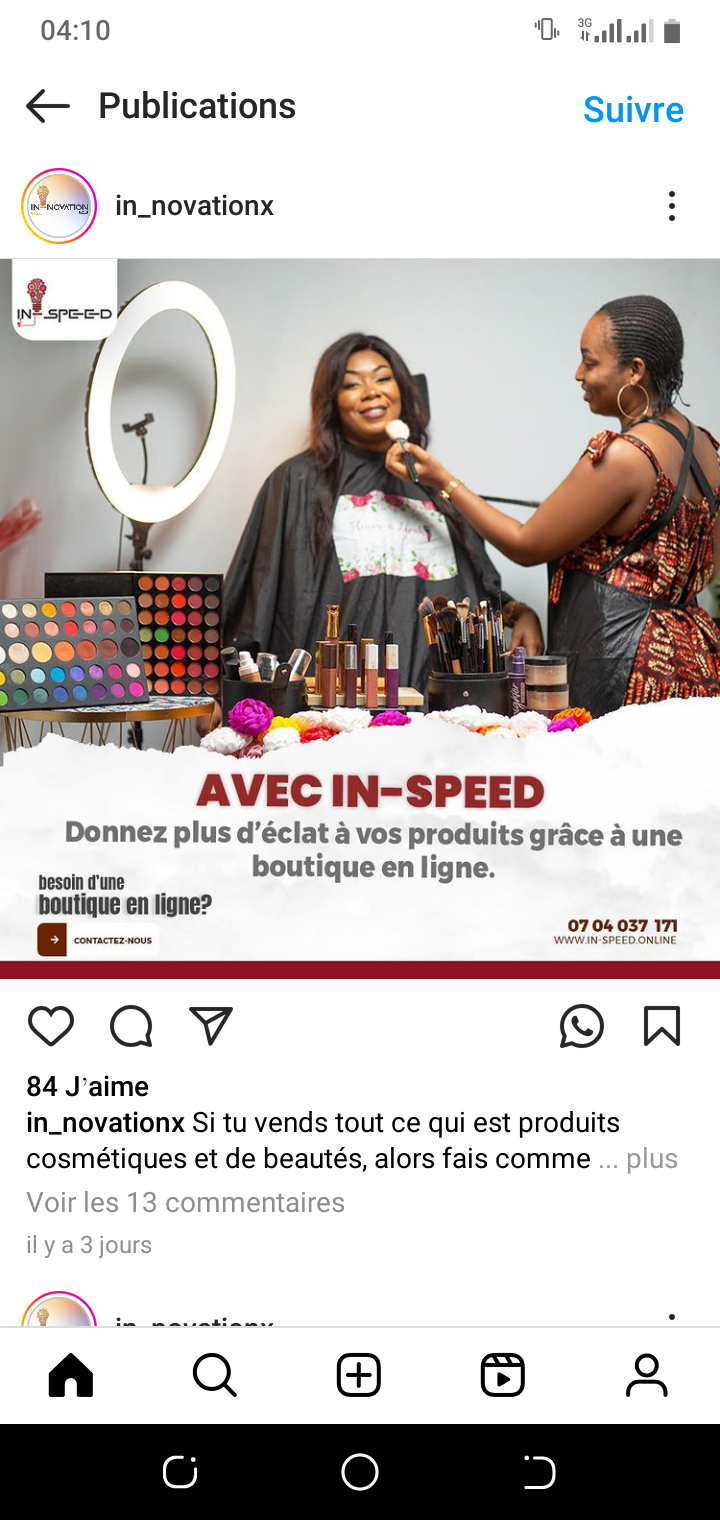Share the post via paper plane icon

pyautogui.click(x=211, y=1026)
